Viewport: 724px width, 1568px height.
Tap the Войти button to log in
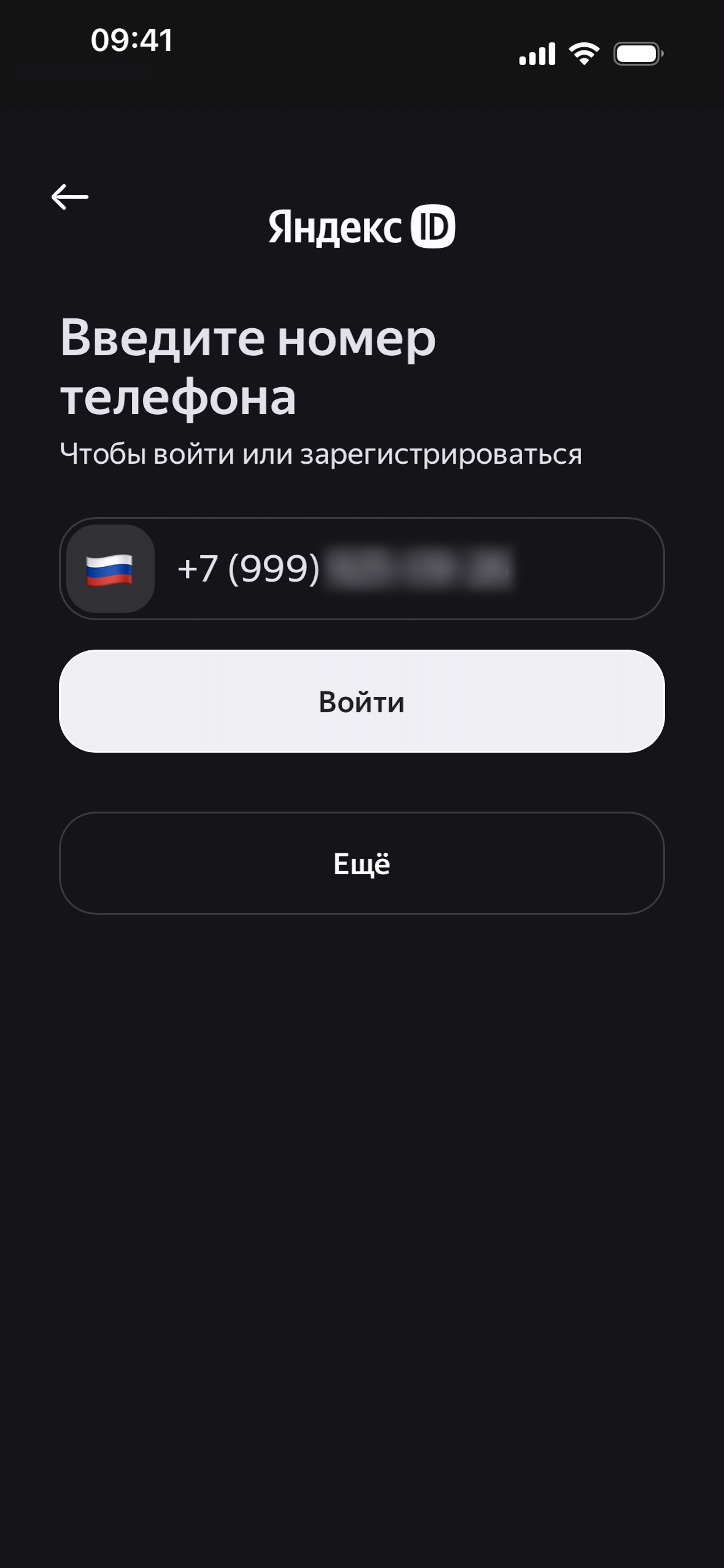(362, 701)
